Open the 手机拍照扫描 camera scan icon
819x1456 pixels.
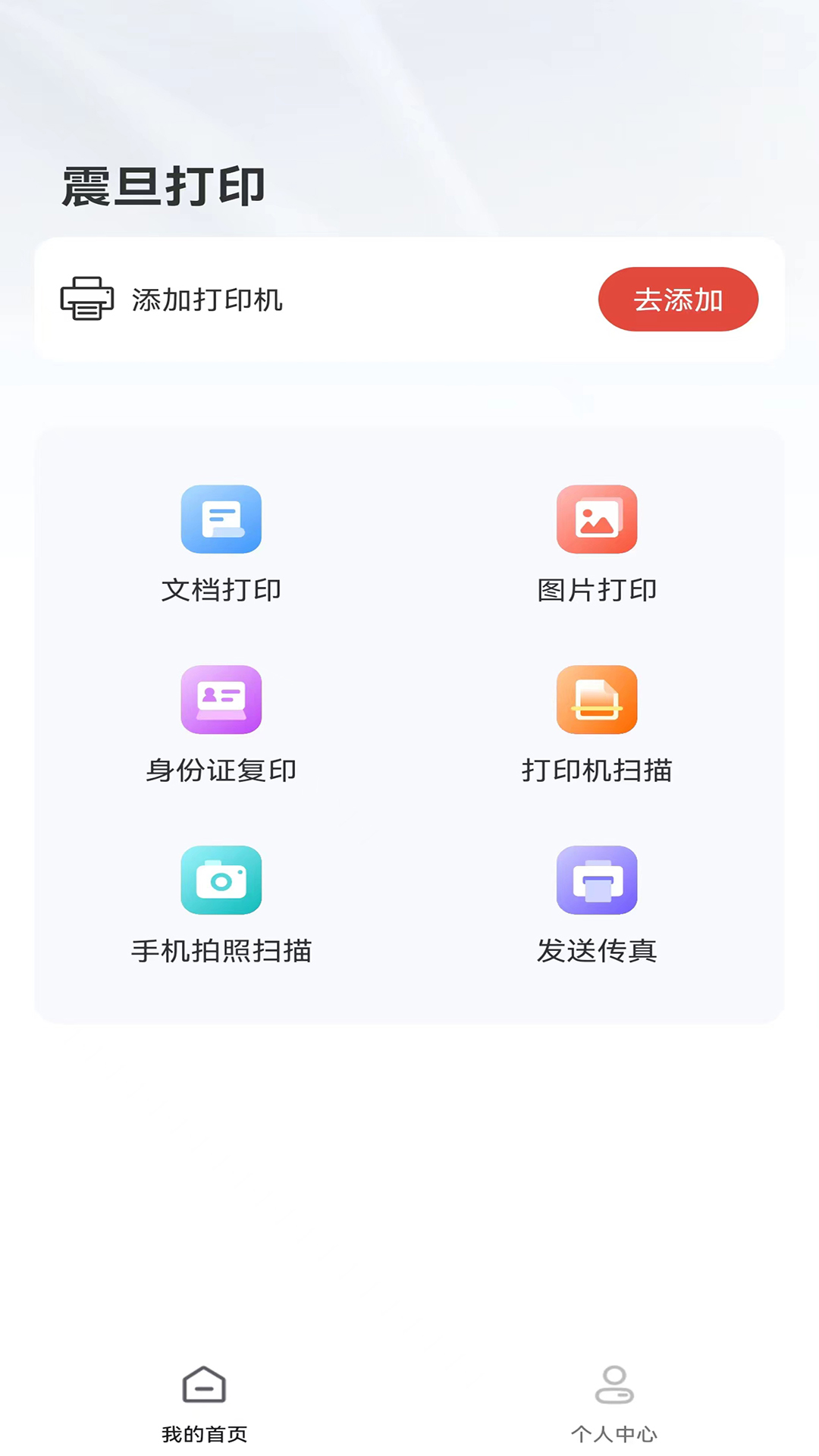pyautogui.click(x=221, y=880)
